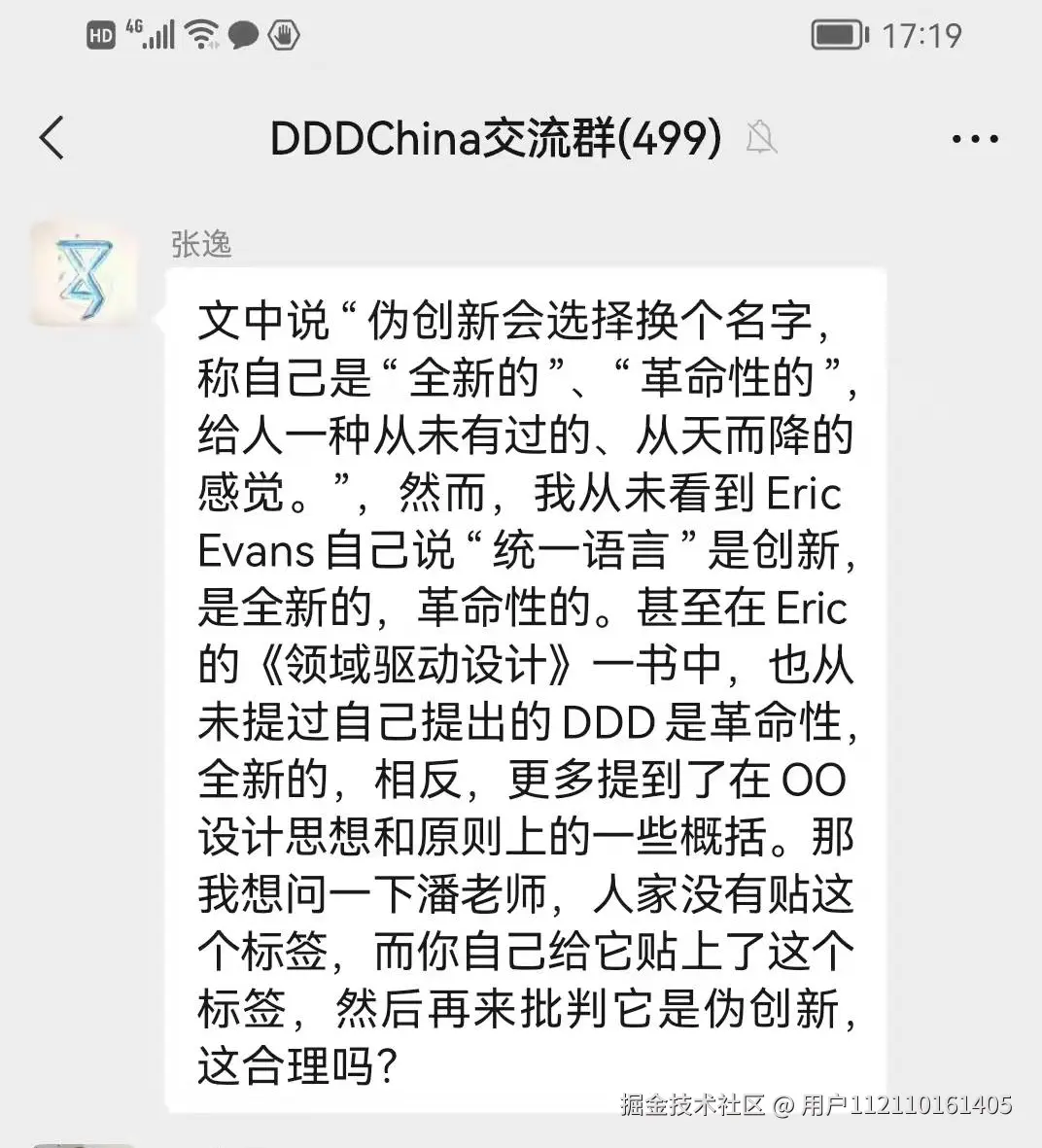The image size is (1042, 1148).
Task: Tap the muted bell icon beside the group name
Action: coord(763,137)
